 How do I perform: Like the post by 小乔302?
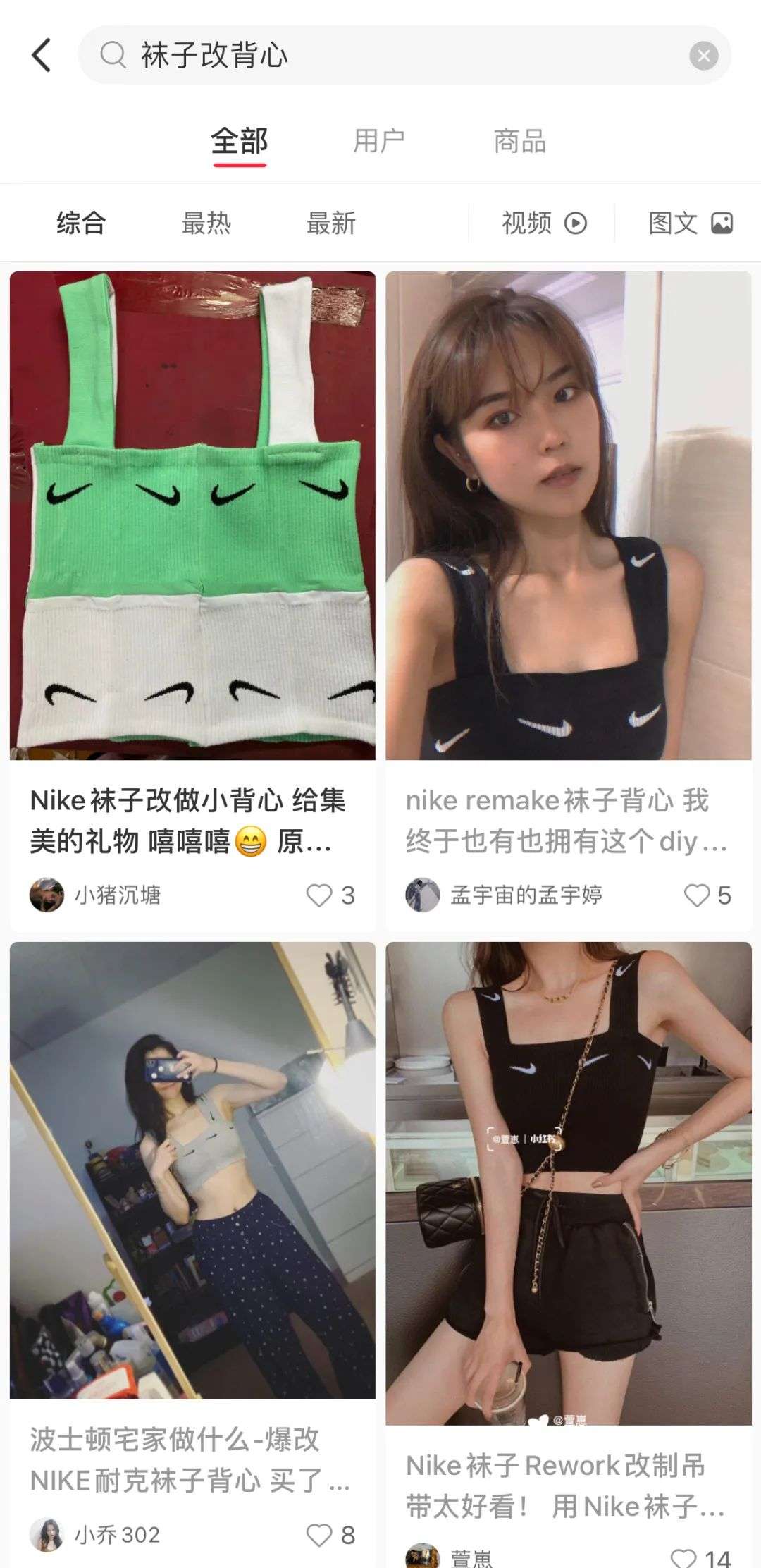point(319,1535)
